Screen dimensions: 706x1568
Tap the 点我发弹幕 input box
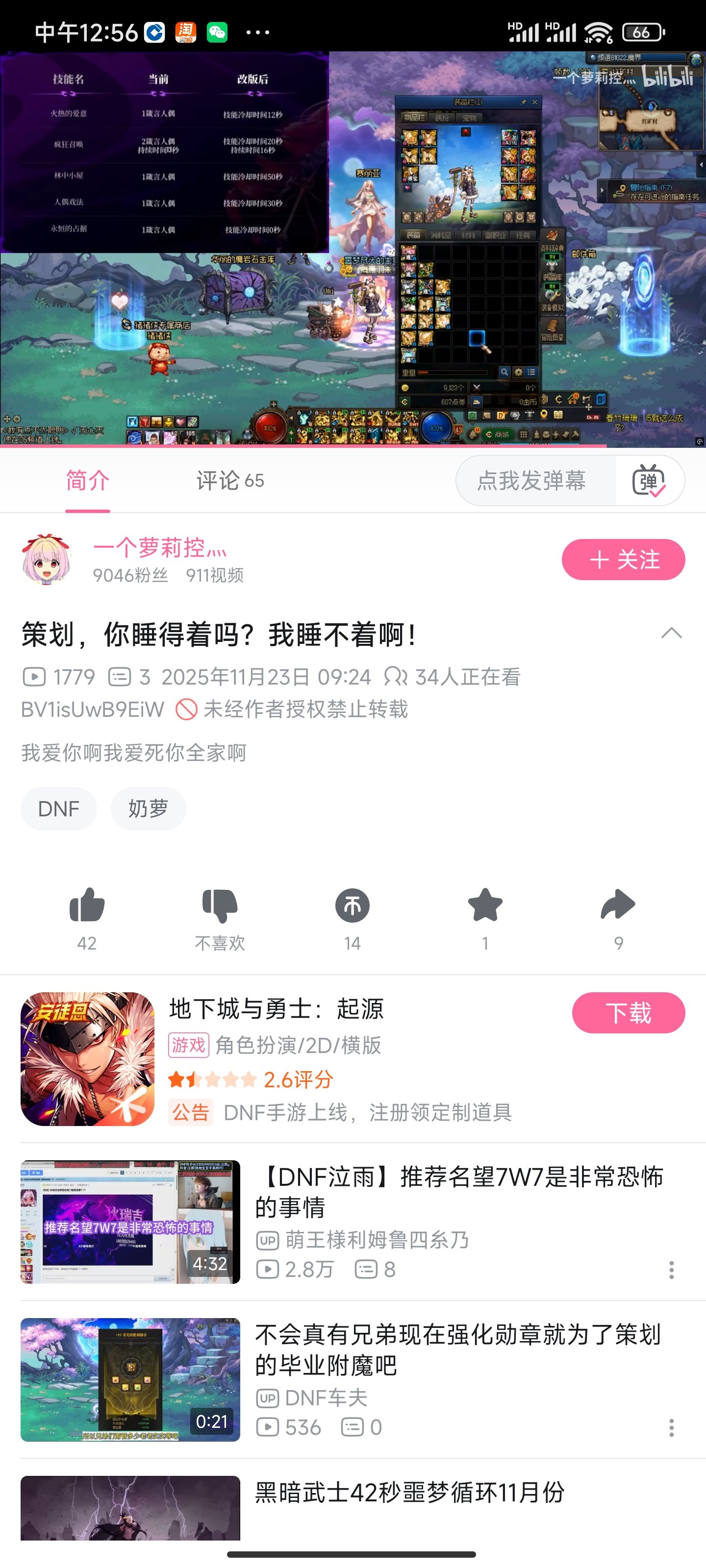coord(531,481)
